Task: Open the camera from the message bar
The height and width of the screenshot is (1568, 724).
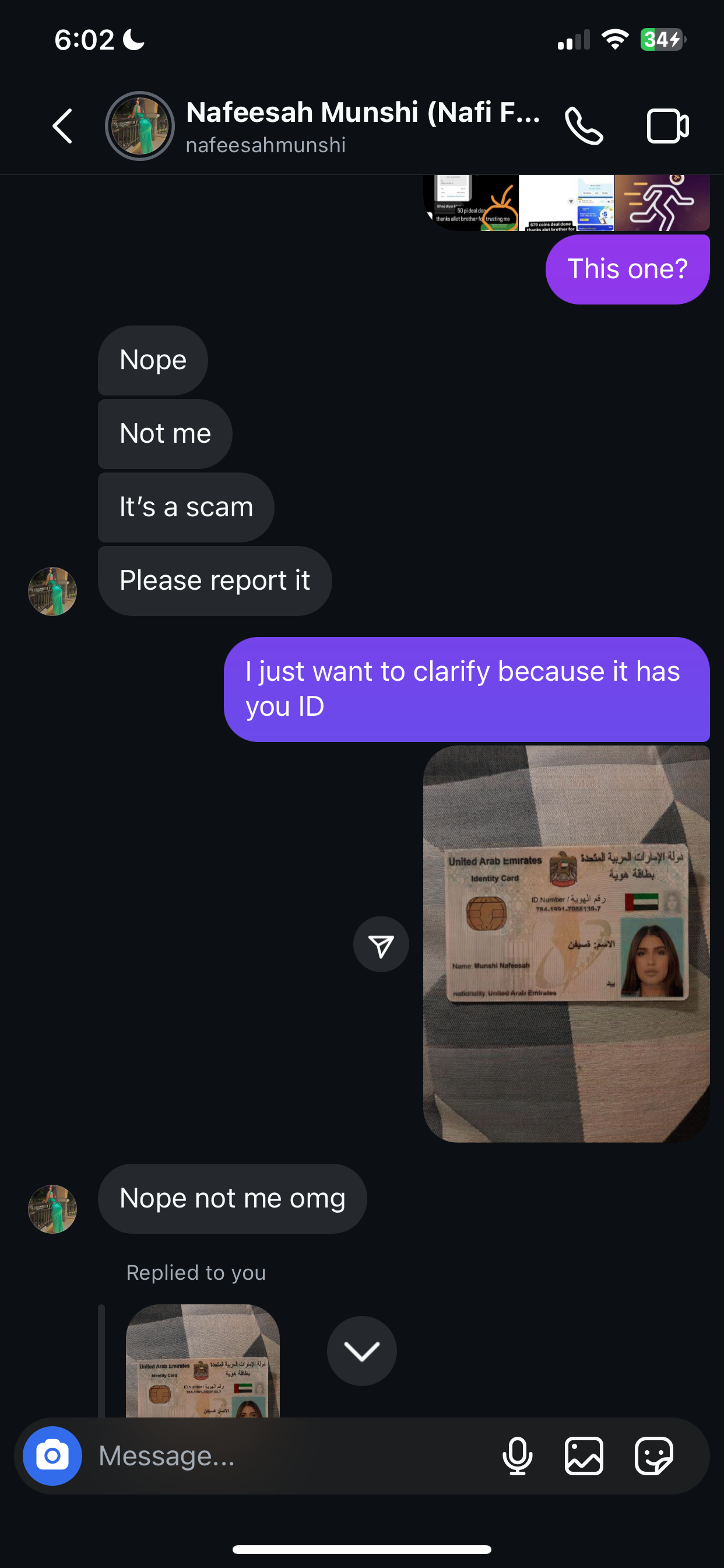Action: [52, 1456]
